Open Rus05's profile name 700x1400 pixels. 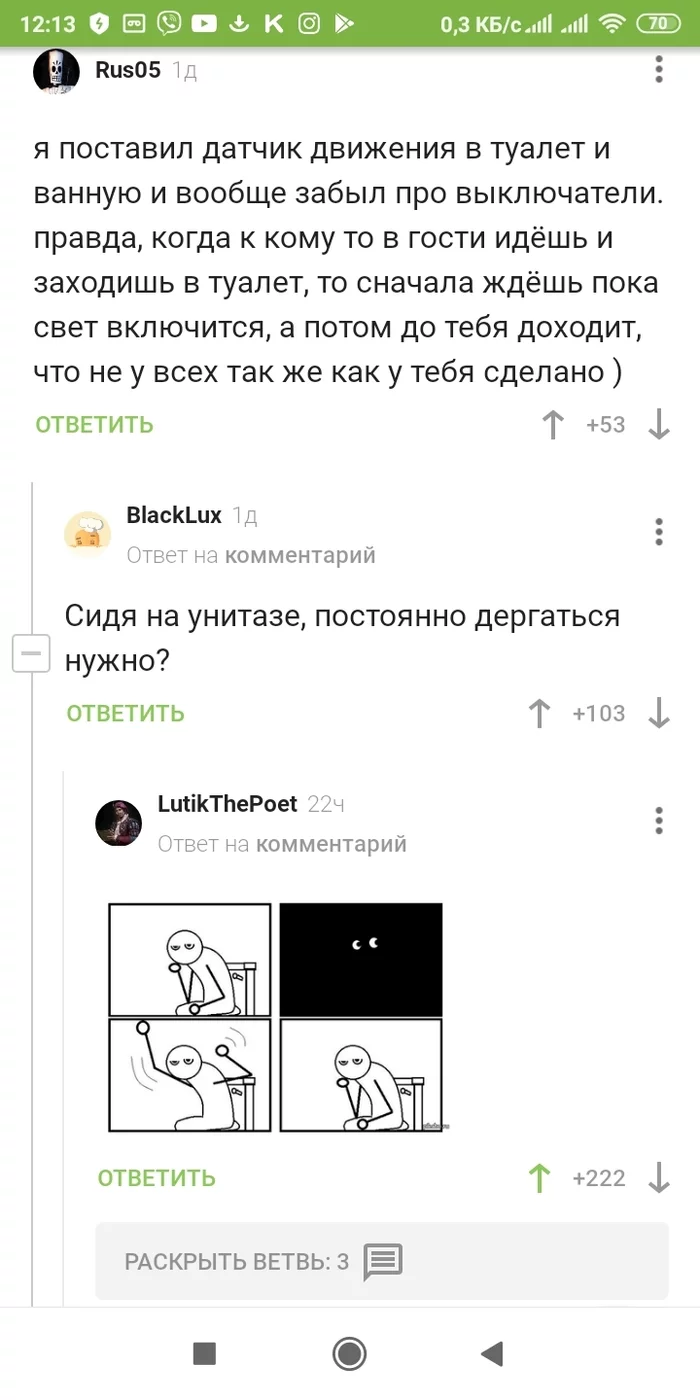127,69
